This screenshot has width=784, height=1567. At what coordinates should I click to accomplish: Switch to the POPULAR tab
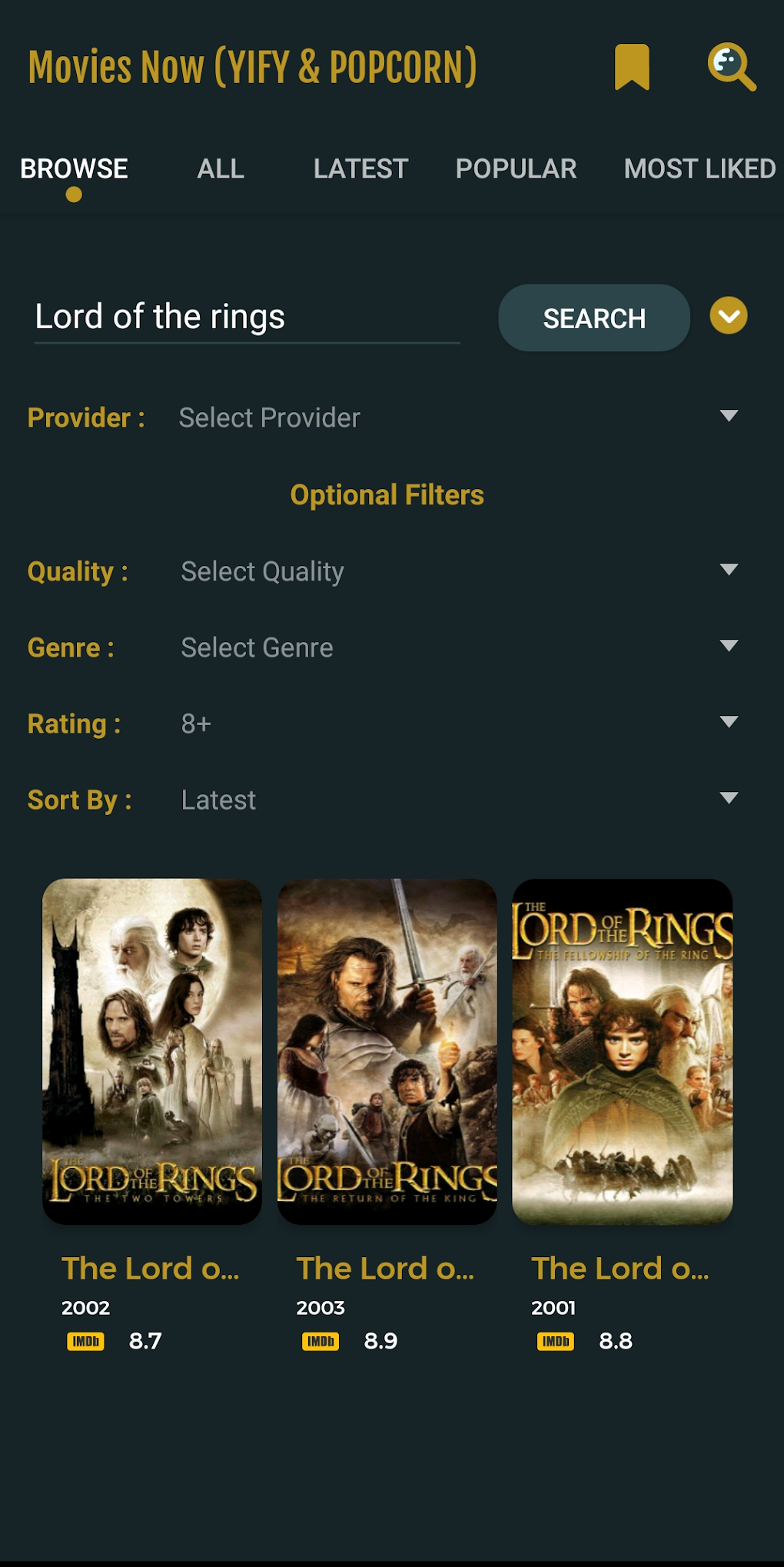(x=516, y=169)
